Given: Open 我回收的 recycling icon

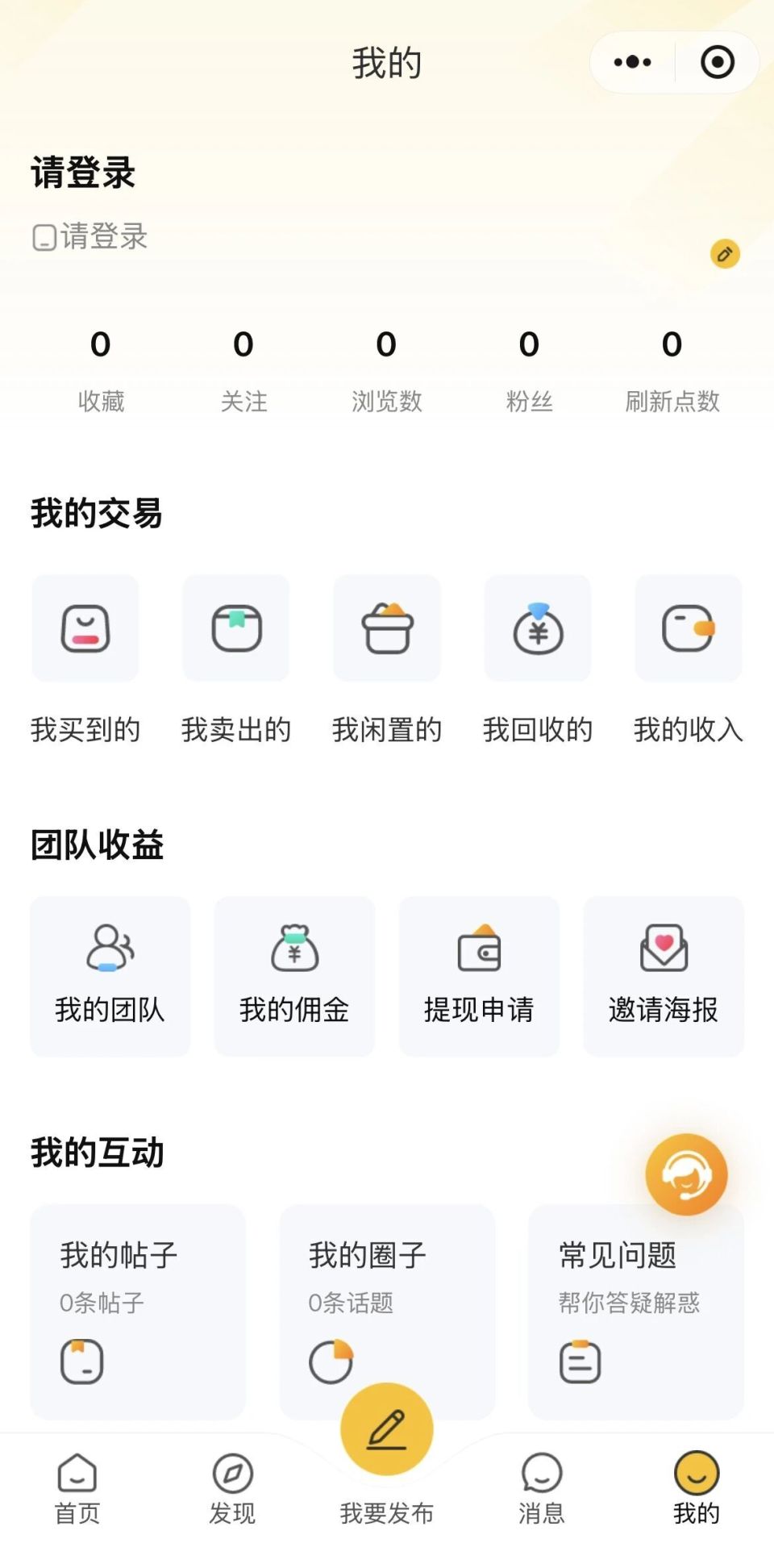Looking at the screenshot, I should 537,628.
